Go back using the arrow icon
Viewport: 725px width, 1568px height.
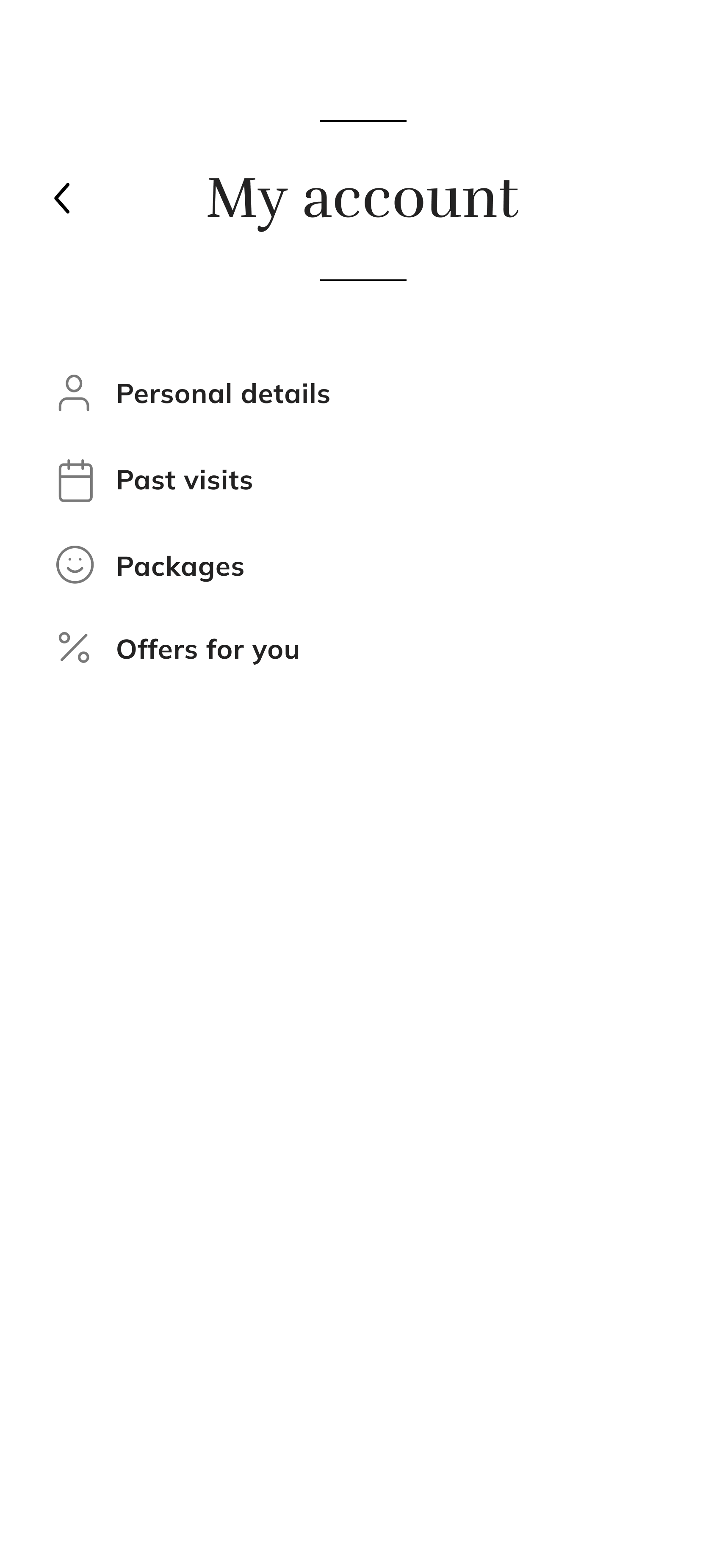coord(62,199)
